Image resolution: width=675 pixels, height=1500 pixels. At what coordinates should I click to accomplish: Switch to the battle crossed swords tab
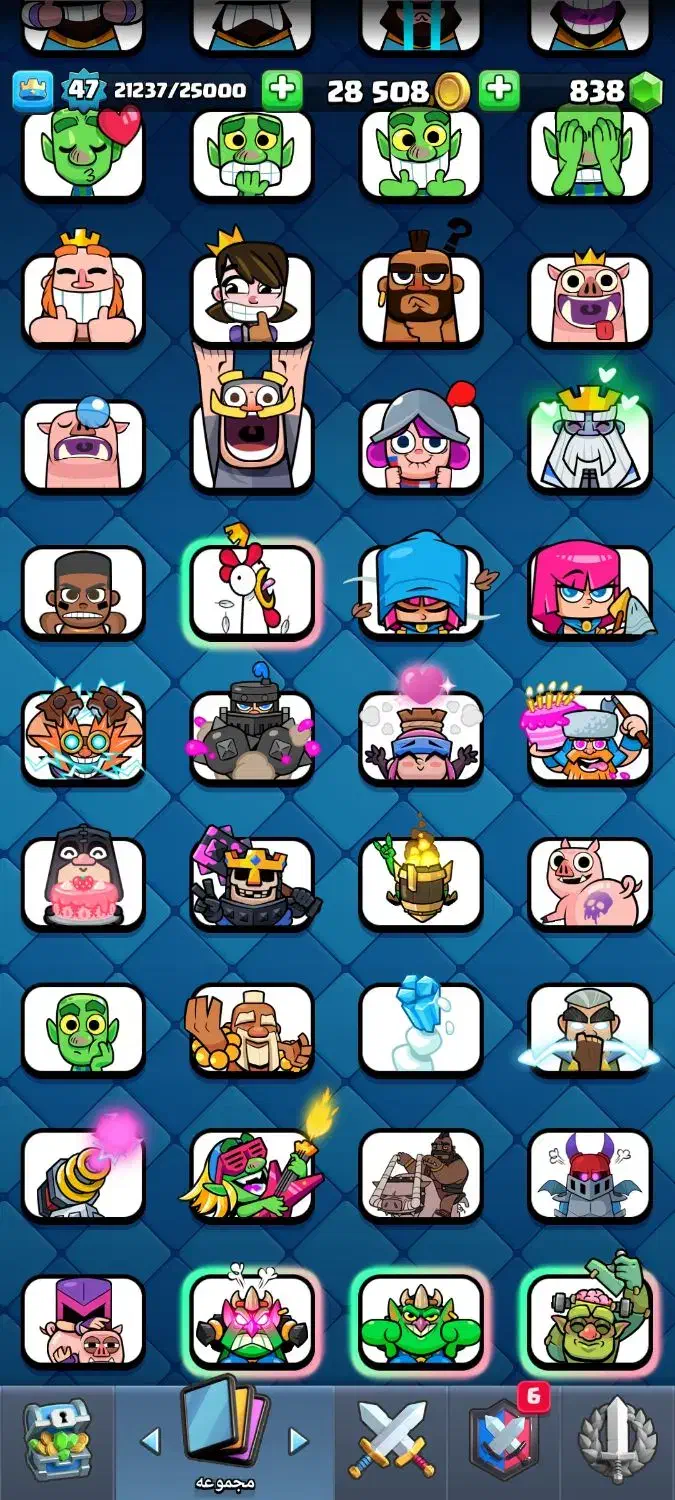[x=392, y=1443]
